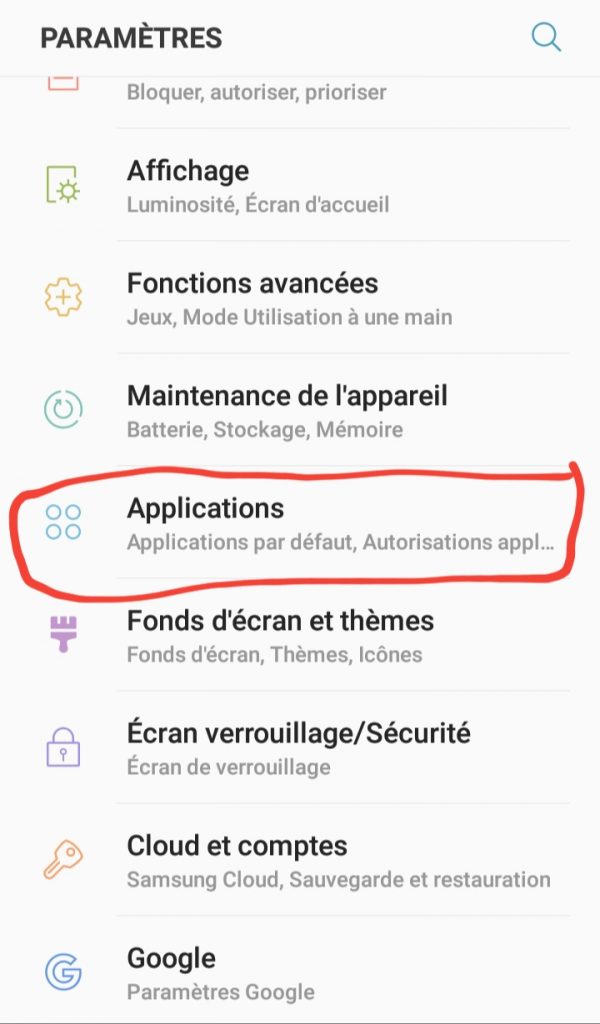Open Cloud et comptes
600x1024 pixels.
(x=300, y=861)
